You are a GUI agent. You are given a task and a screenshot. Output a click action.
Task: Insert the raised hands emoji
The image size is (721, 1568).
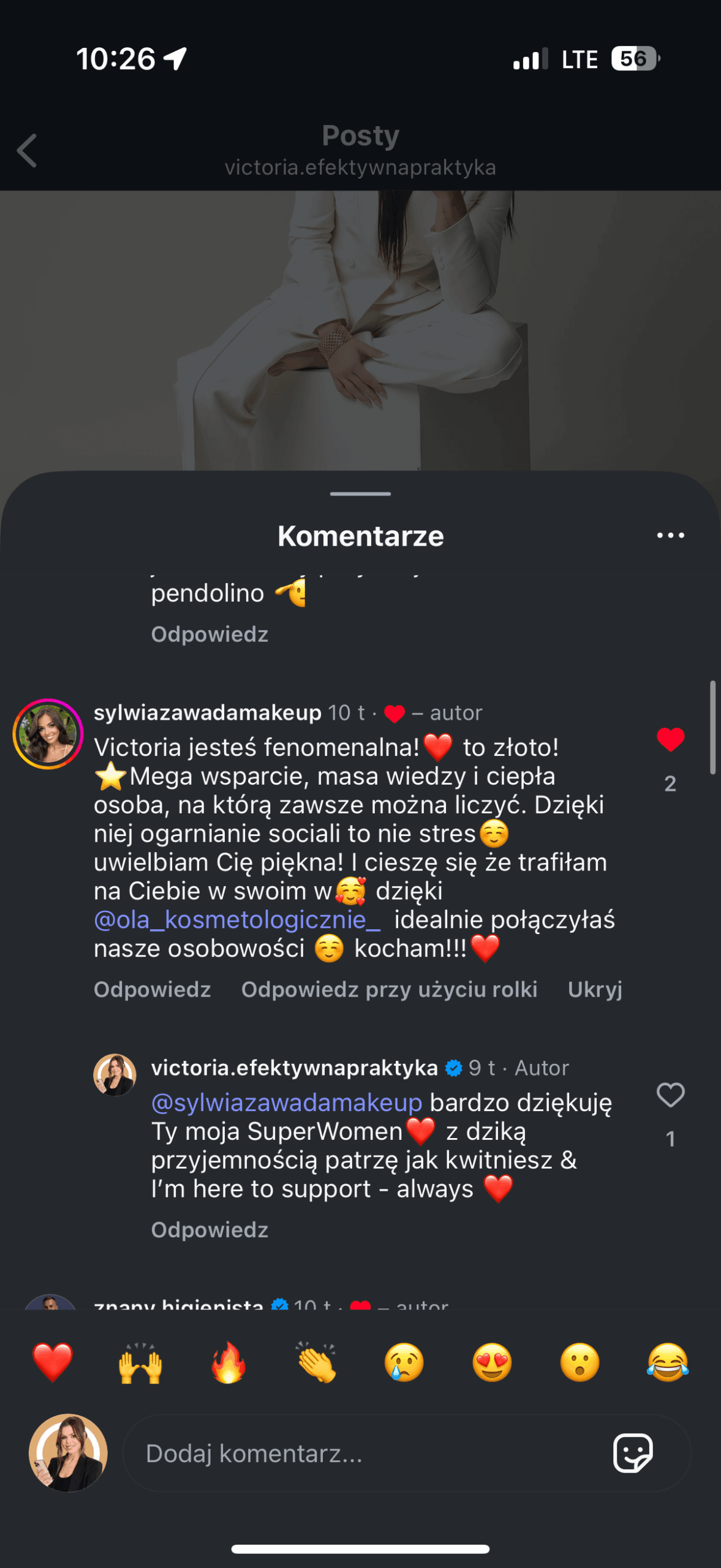coord(140,1362)
